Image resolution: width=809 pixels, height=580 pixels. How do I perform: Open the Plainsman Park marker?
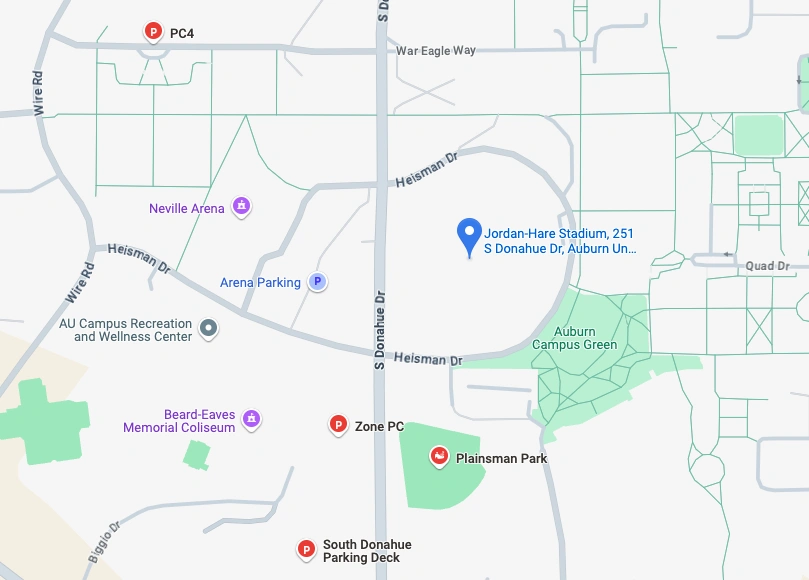(438, 457)
